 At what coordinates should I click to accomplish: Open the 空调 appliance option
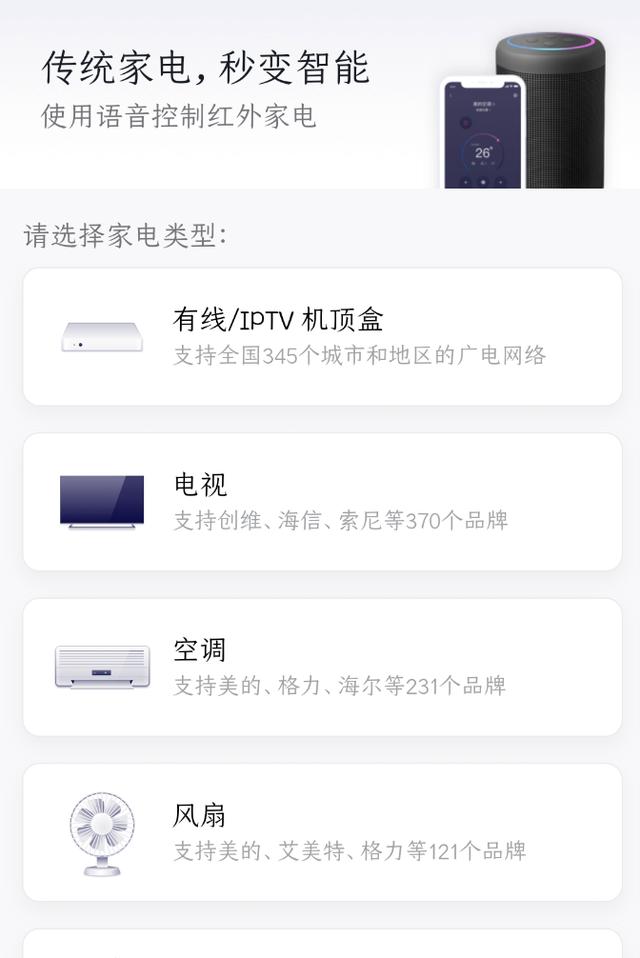pyautogui.click(x=322, y=667)
